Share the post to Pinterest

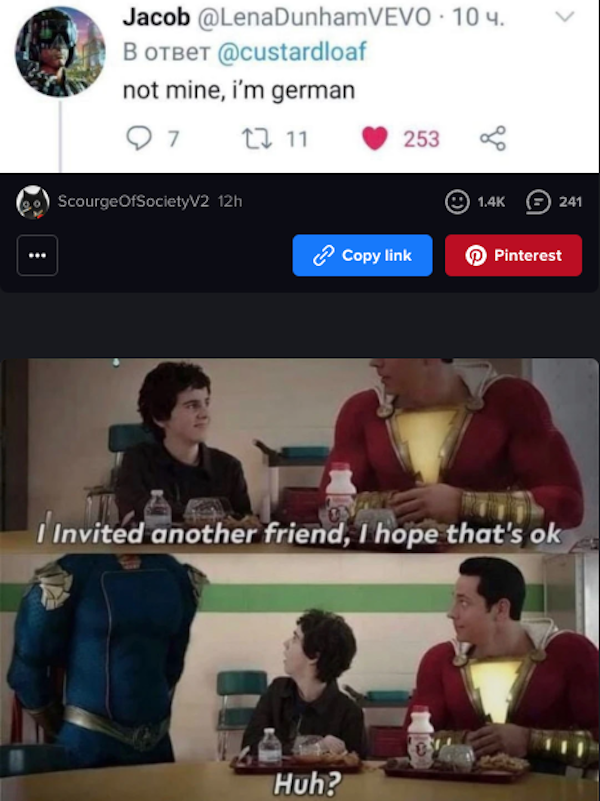(513, 255)
